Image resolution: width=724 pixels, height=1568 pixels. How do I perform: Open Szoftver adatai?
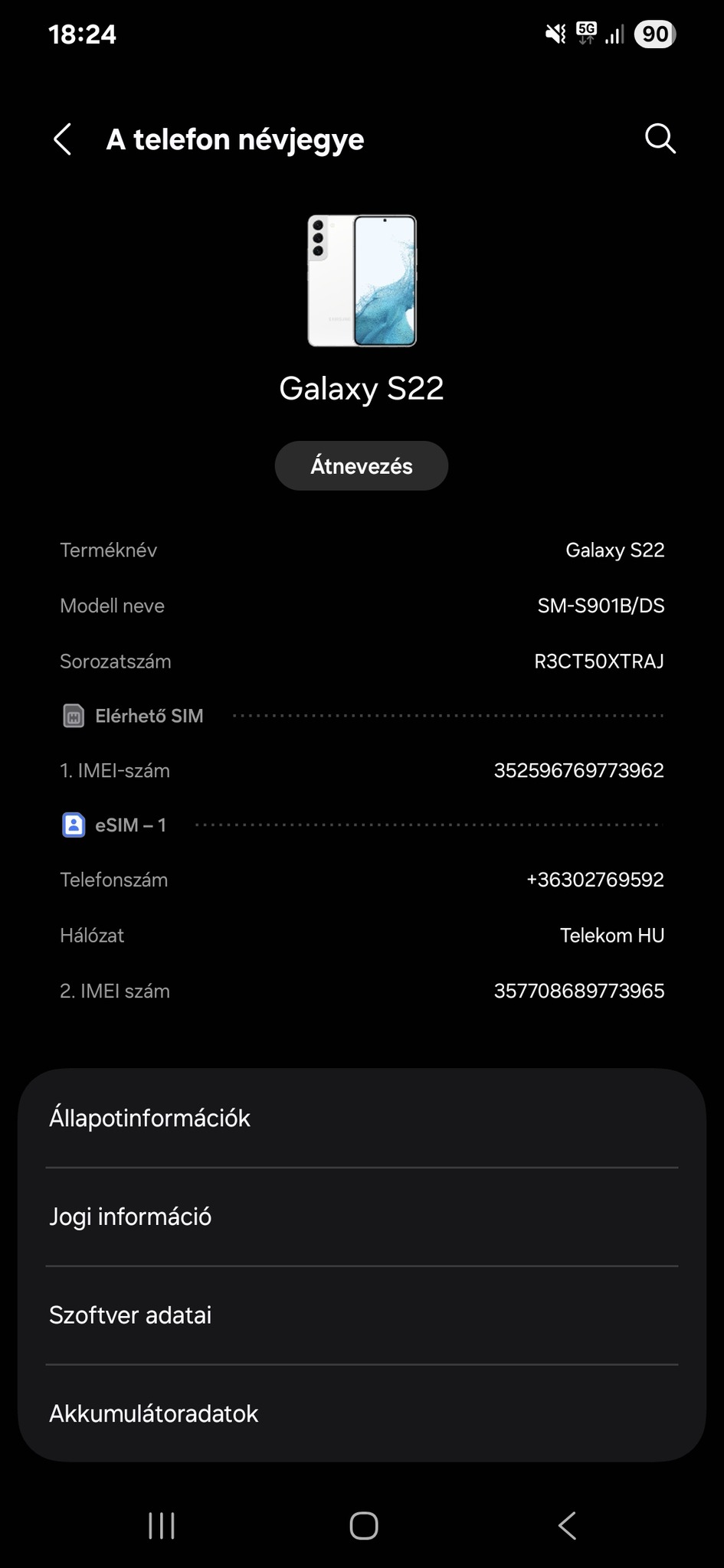tap(362, 1315)
